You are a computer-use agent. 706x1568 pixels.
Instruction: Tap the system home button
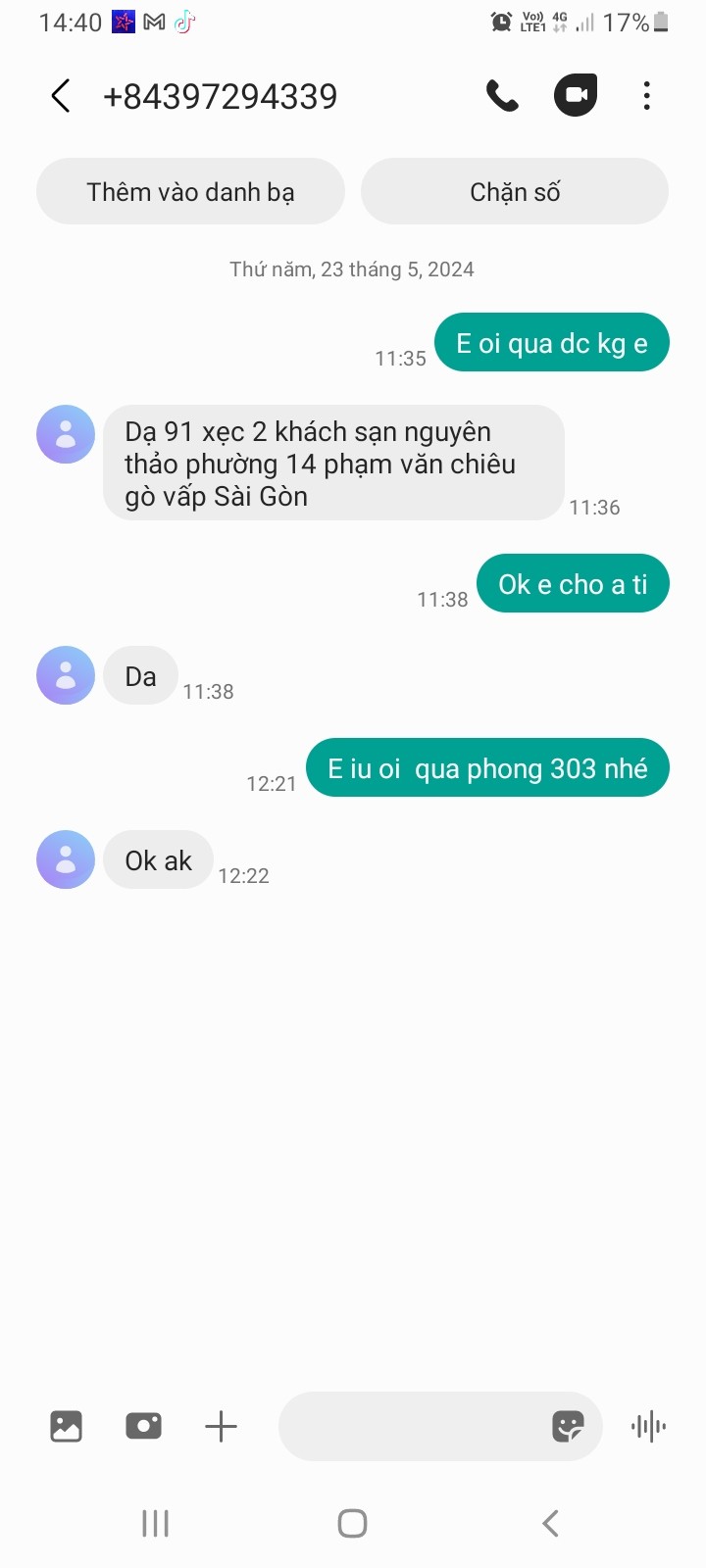coord(352,1523)
